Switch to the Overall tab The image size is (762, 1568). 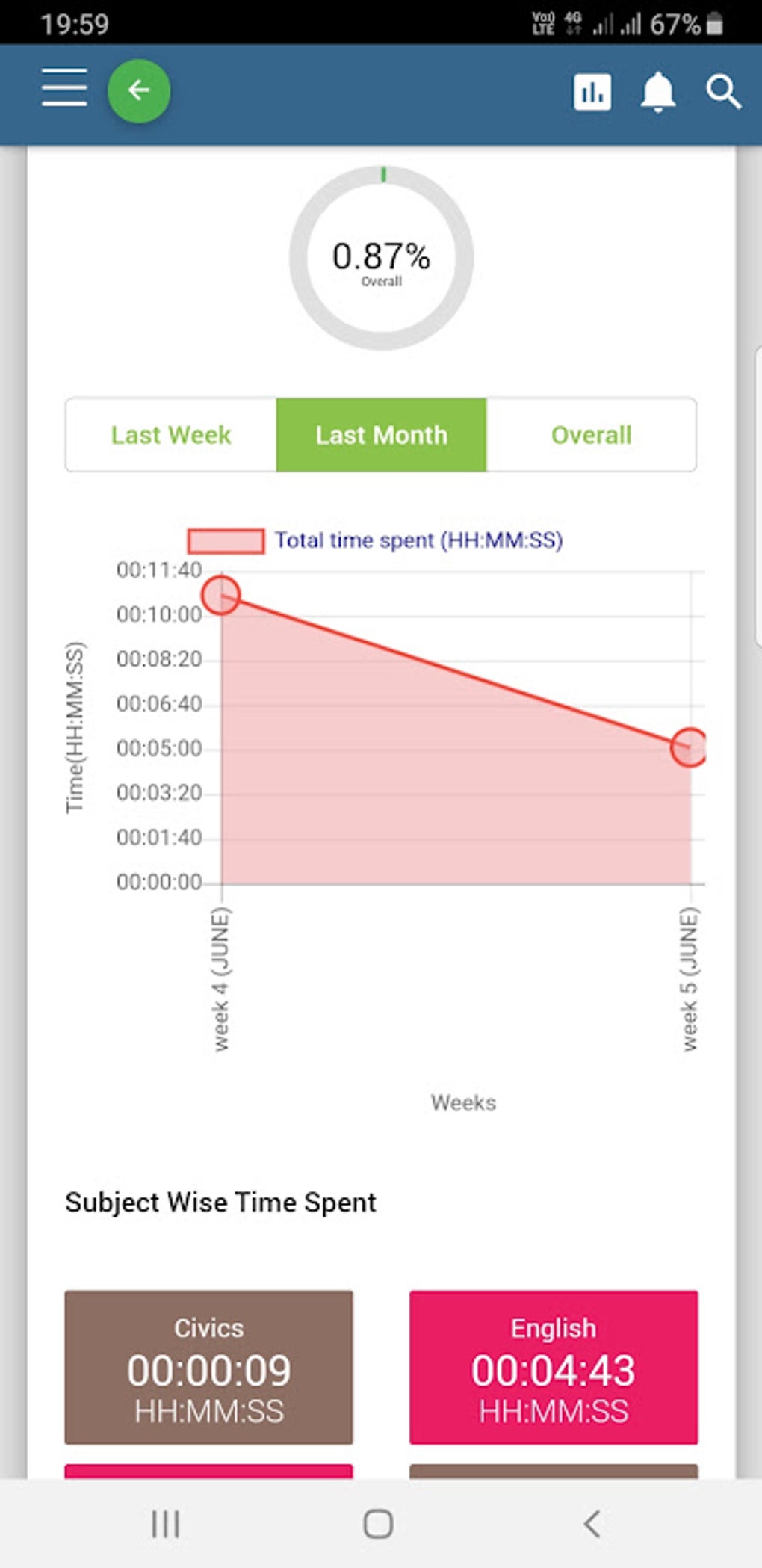(x=591, y=435)
